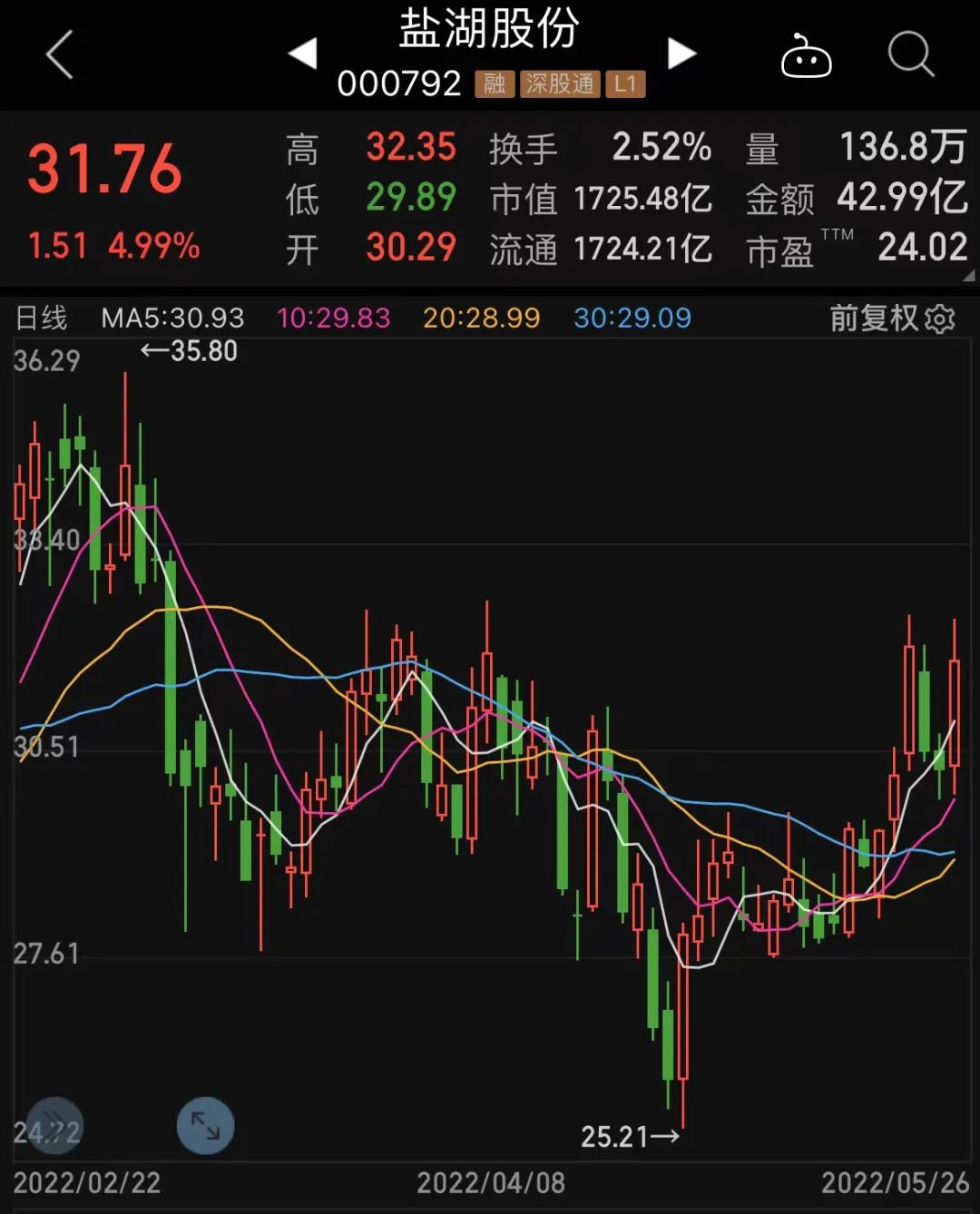Open the robot assistant icon
The image size is (980, 1214).
tap(806, 56)
